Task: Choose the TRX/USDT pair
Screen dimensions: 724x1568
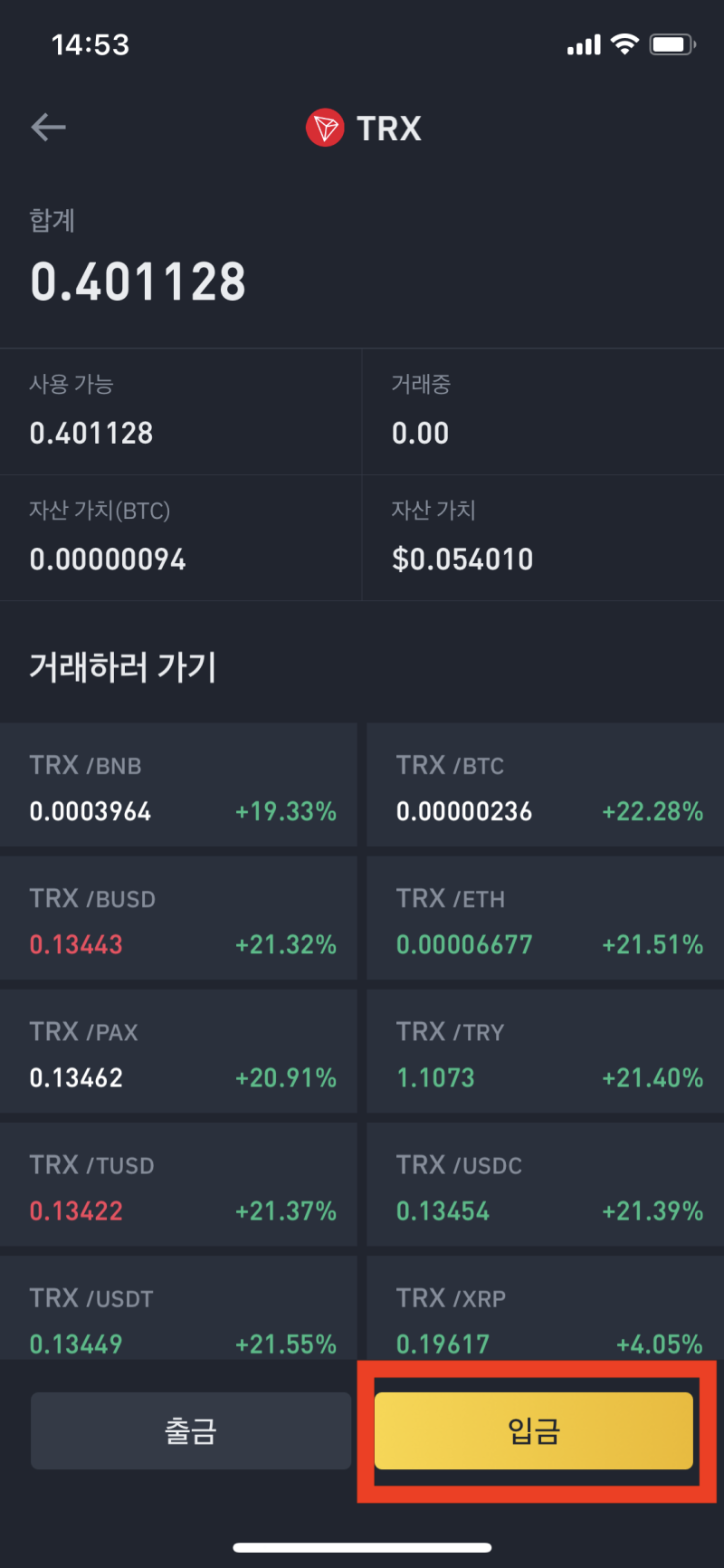Action: [x=178, y=1307]
